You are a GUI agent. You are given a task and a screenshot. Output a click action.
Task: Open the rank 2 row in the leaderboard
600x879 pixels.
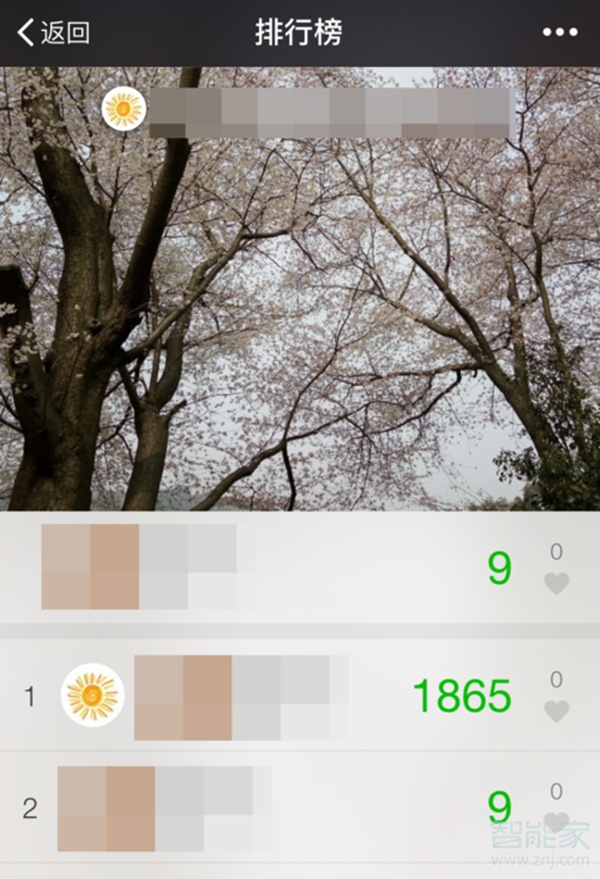[x=300, y=807]
